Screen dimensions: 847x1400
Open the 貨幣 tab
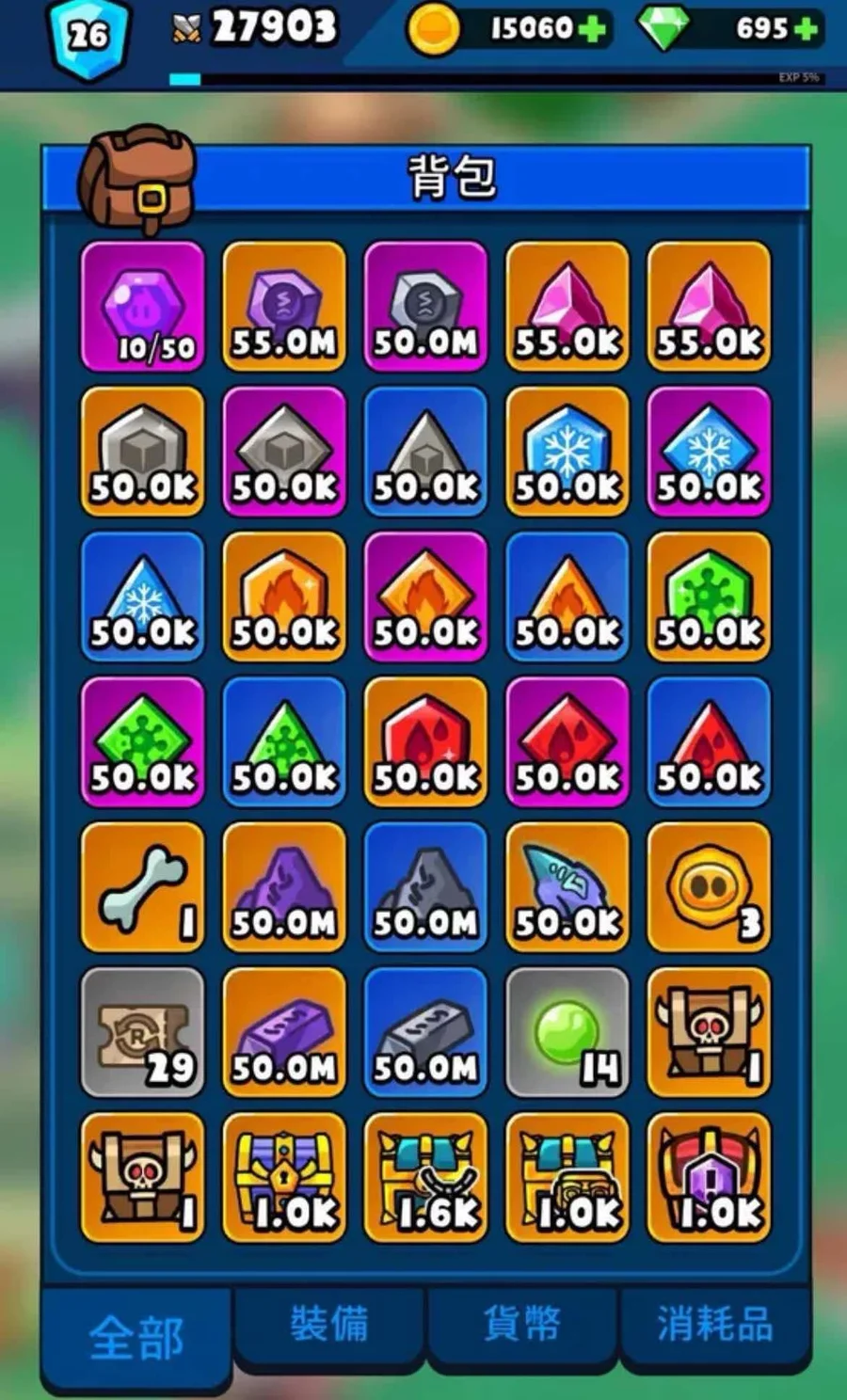[521, 1326]
